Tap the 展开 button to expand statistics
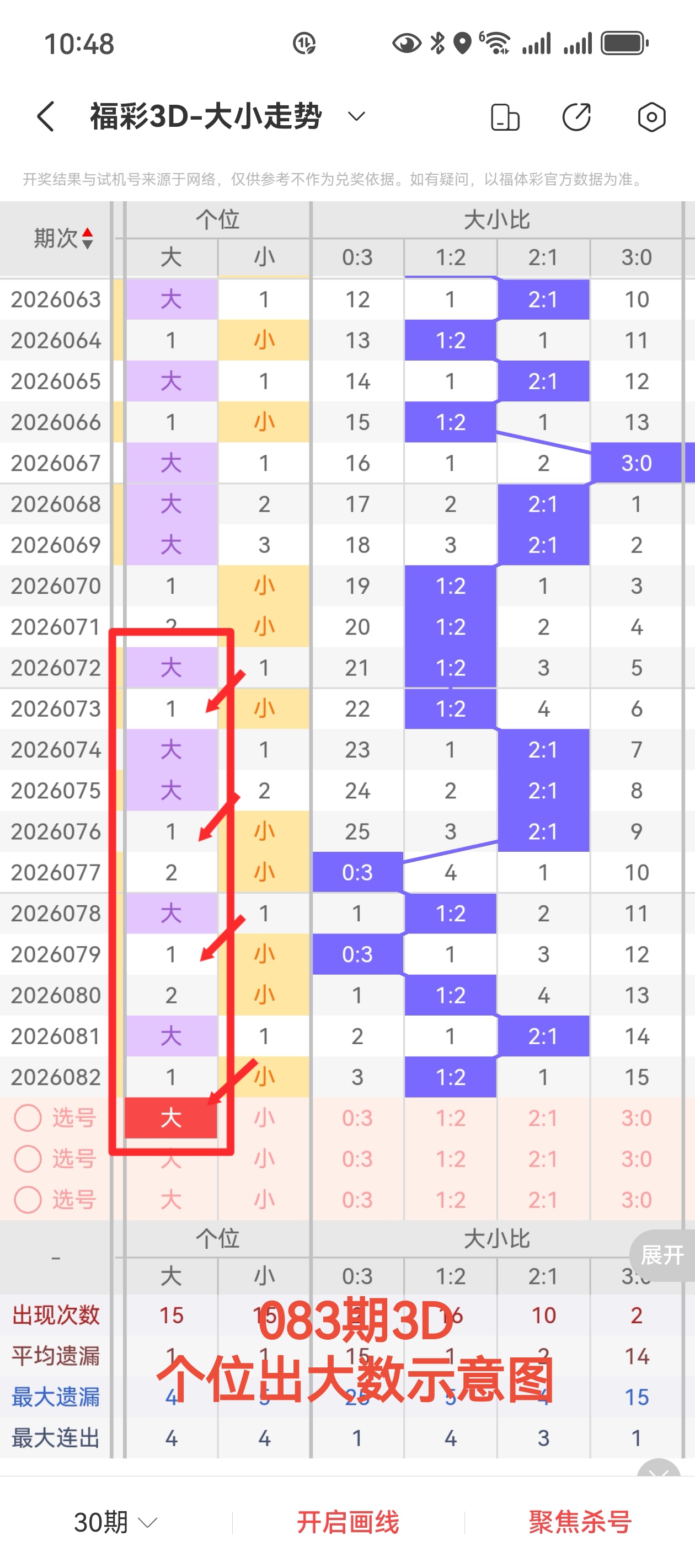The width and height of the screenshot is (695, 1568). click(x=662, y=1254)
